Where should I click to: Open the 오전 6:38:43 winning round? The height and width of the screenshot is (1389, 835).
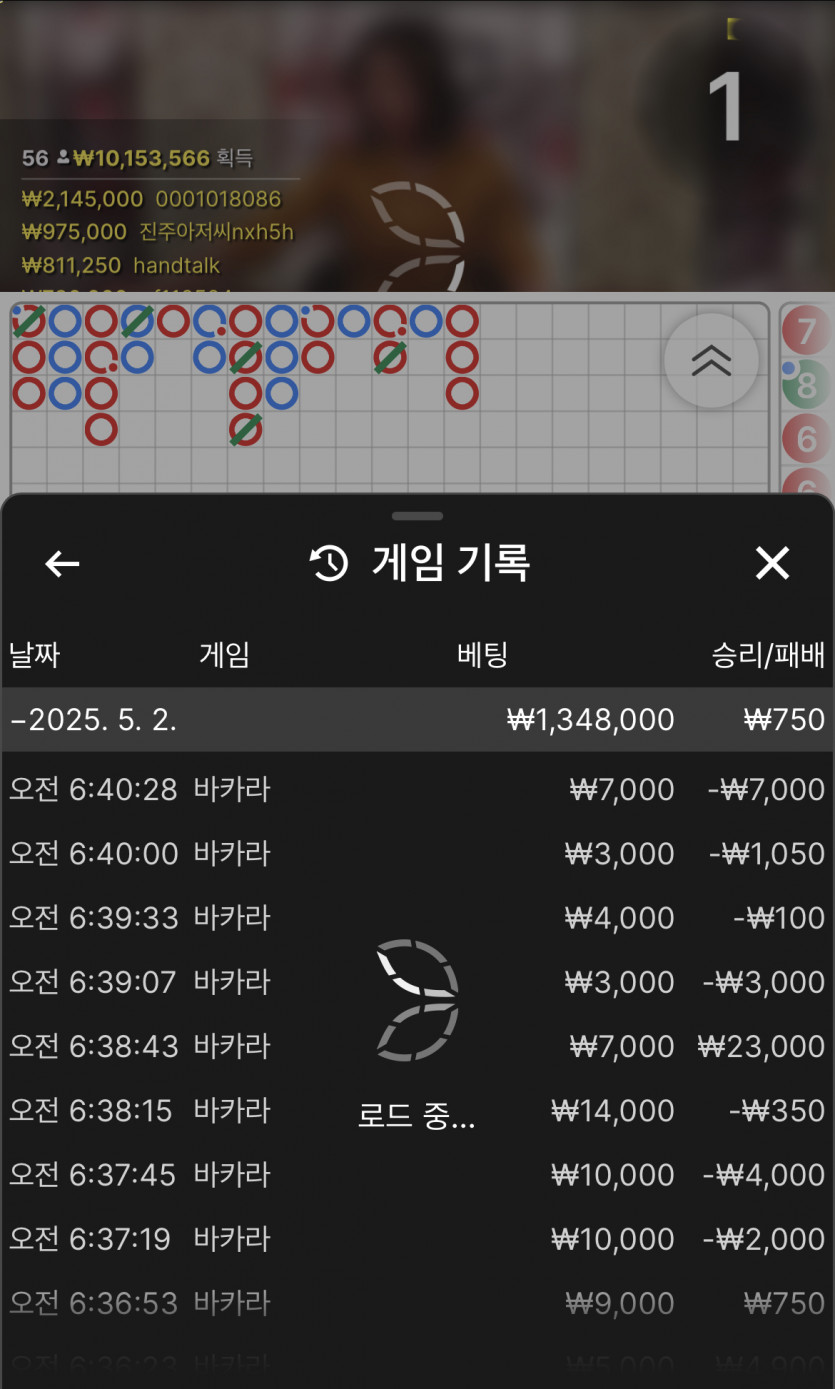coord(417,1047)
